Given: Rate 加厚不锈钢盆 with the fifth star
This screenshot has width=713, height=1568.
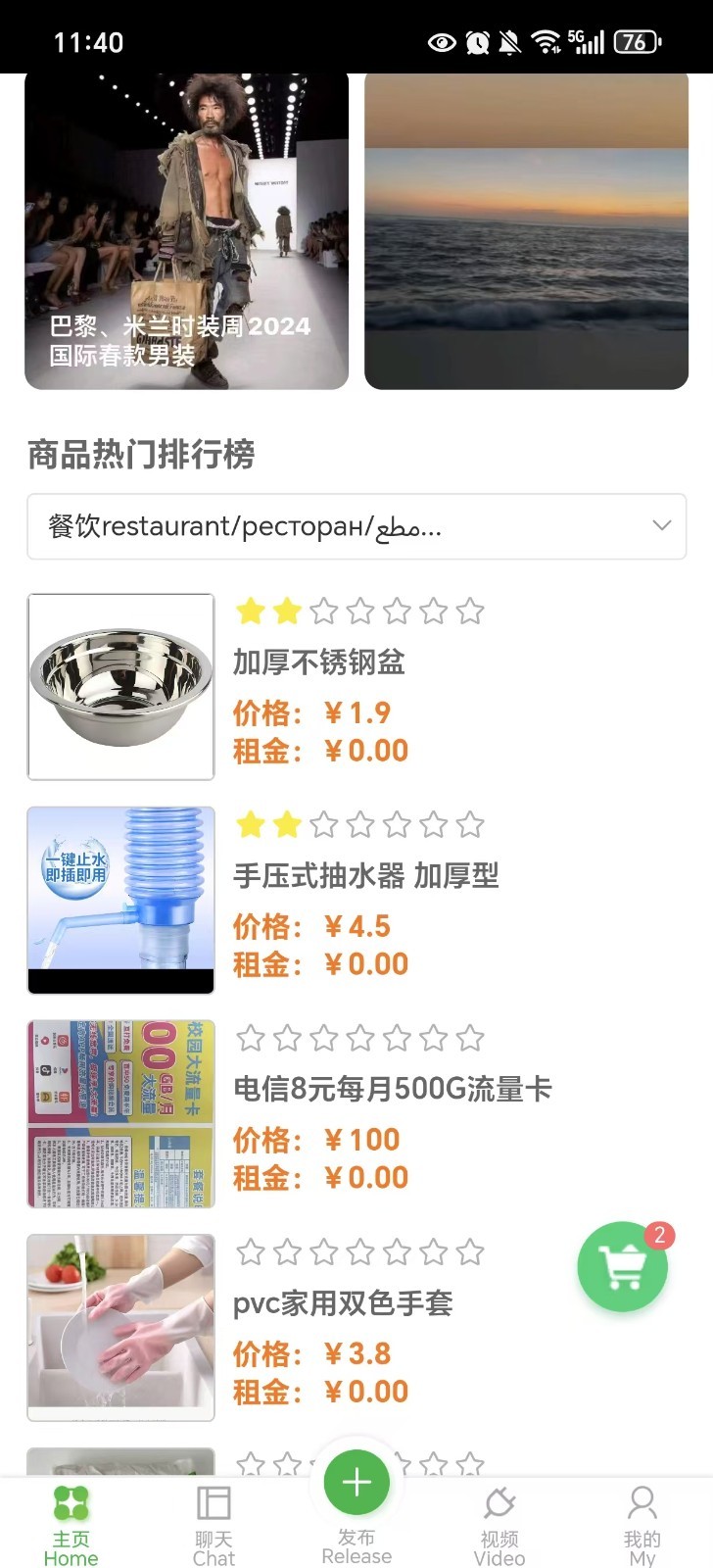Looking at the screenshot, I should (x=399, y=610).
